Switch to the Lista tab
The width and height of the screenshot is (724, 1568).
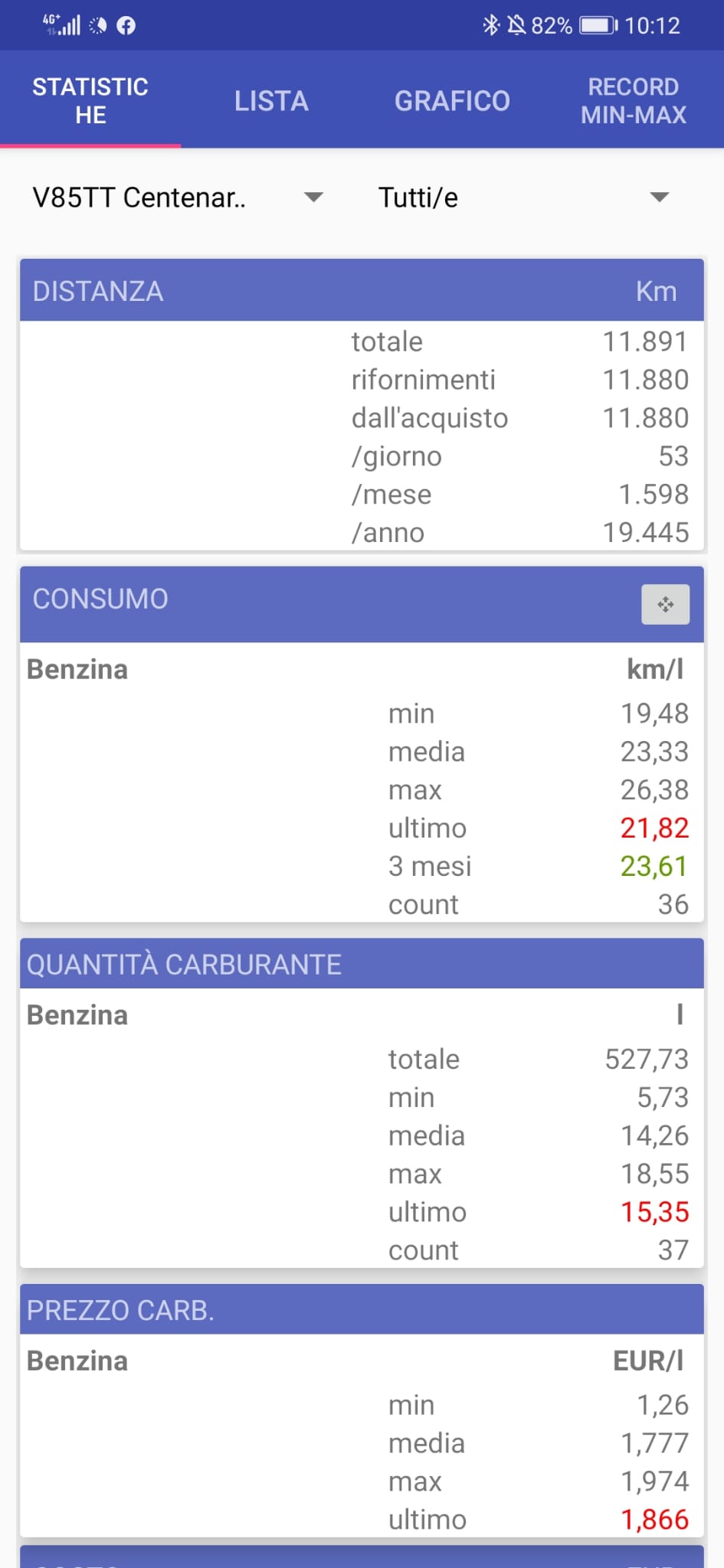pos(271,100)
